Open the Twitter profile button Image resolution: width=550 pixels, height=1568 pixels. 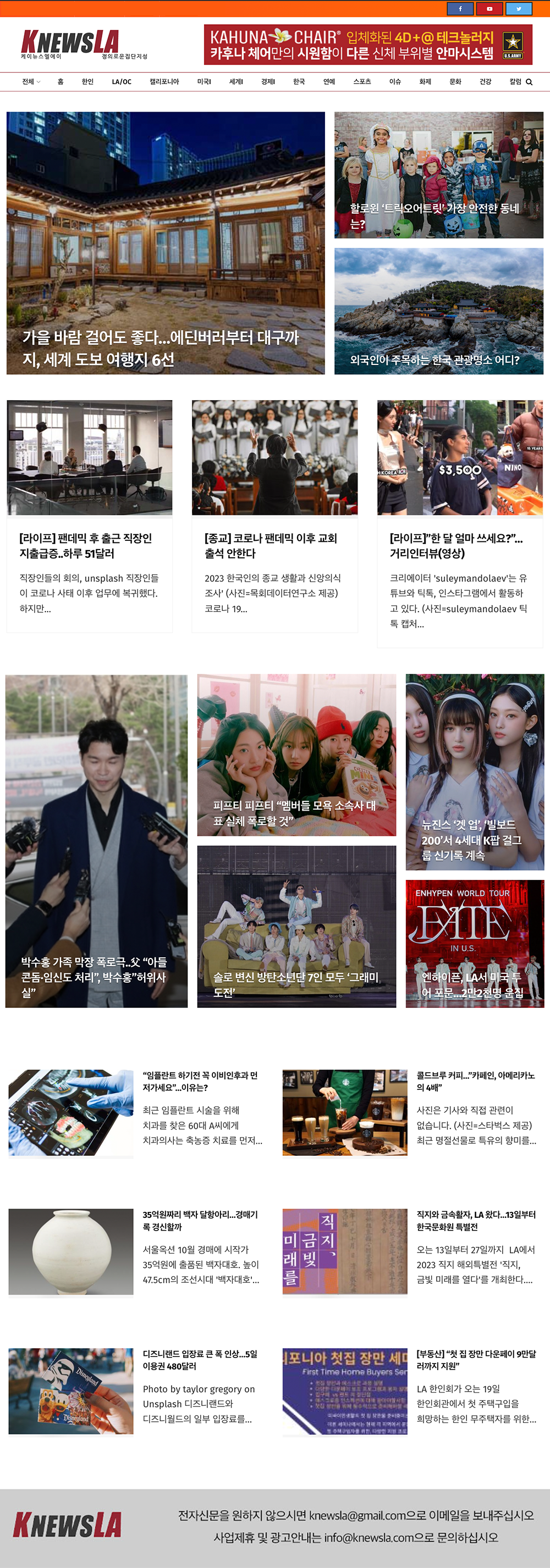[x=519, y=9]
